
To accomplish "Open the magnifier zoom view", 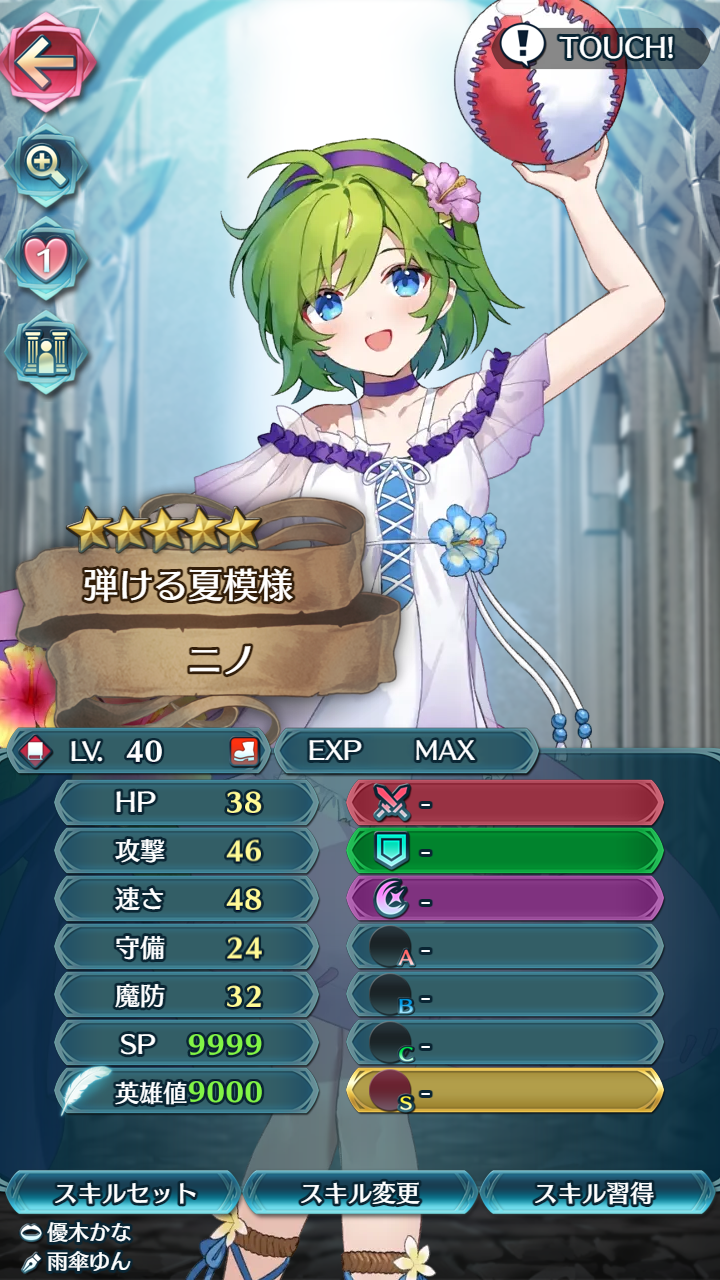I will tap(46, 163).
